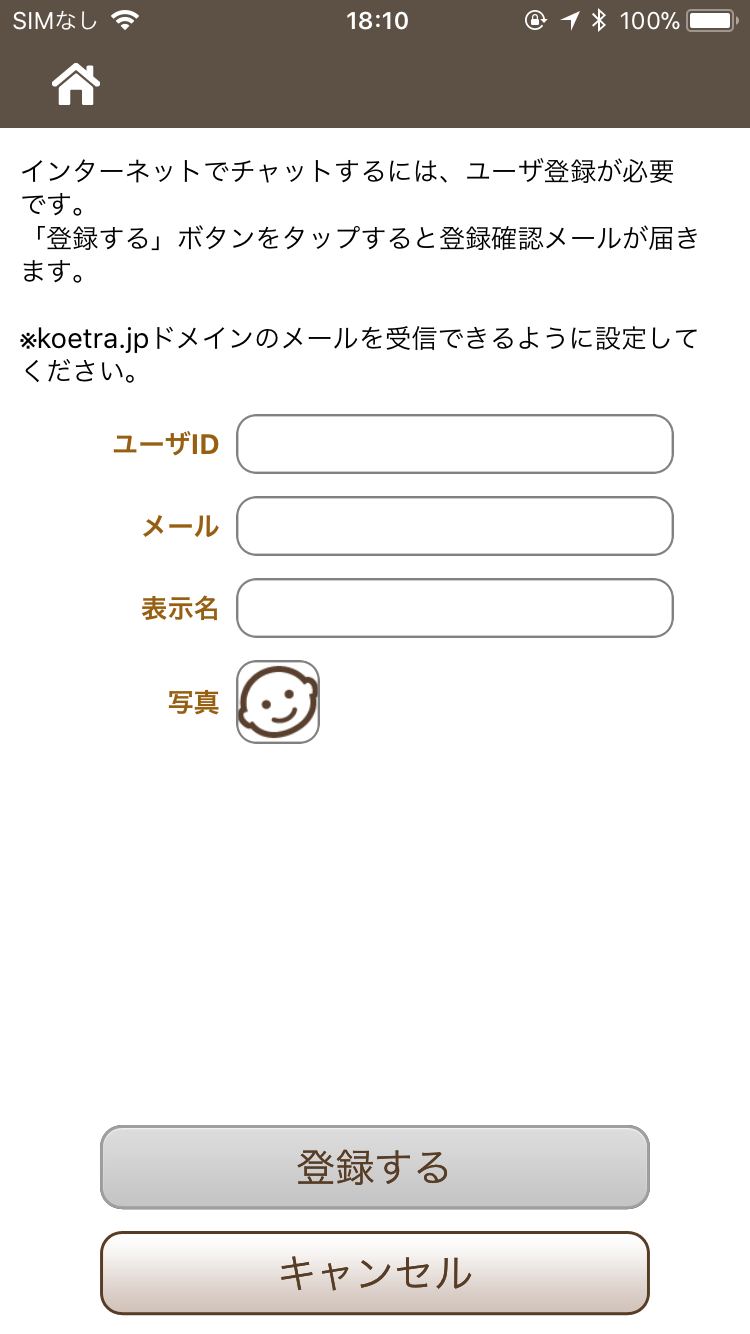Choose a profile photo via the face icon
This screenshot has height=1334, width=750.
[x=278, y=702]
